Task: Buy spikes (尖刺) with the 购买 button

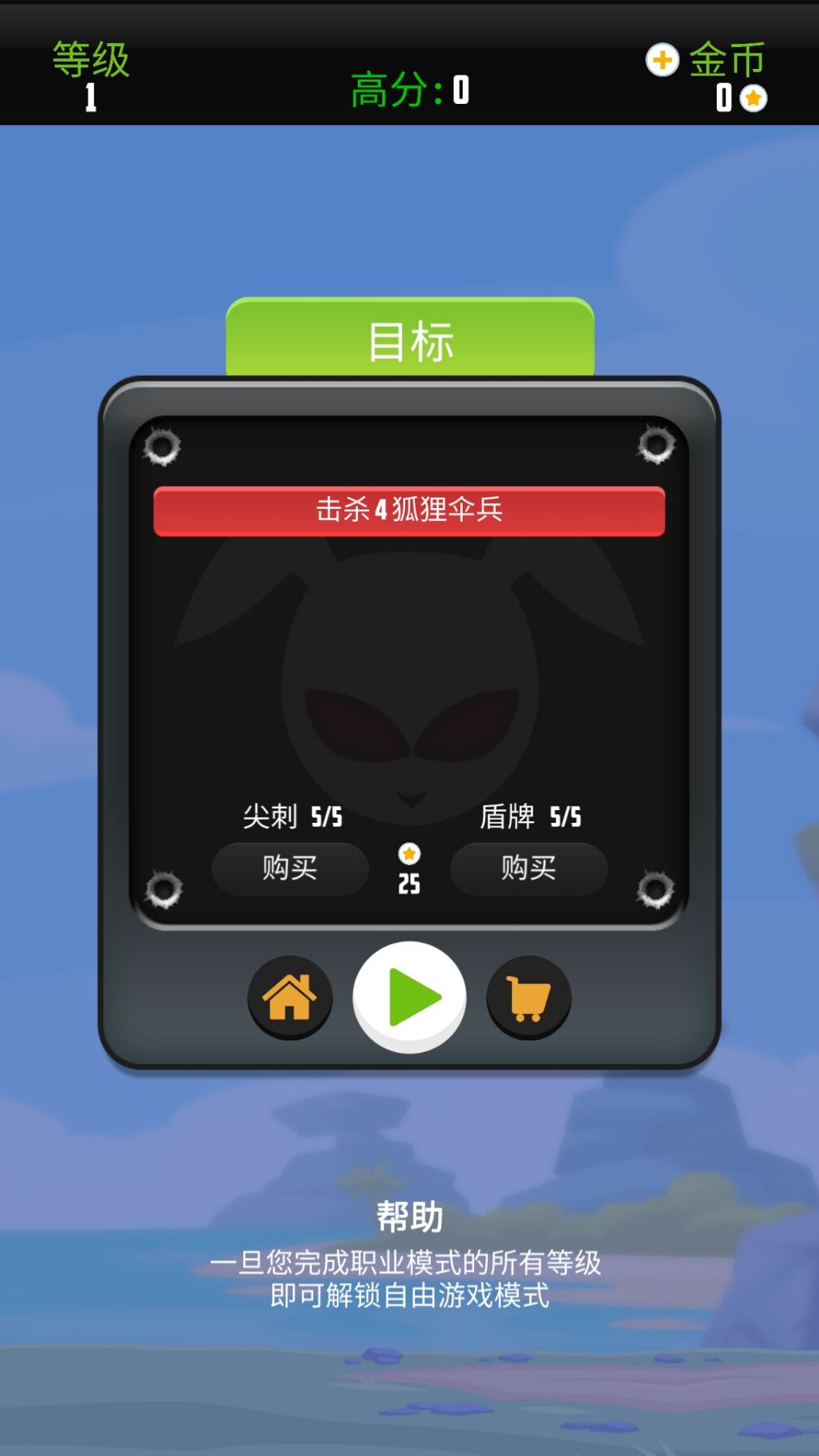Action: click(290, 868)
